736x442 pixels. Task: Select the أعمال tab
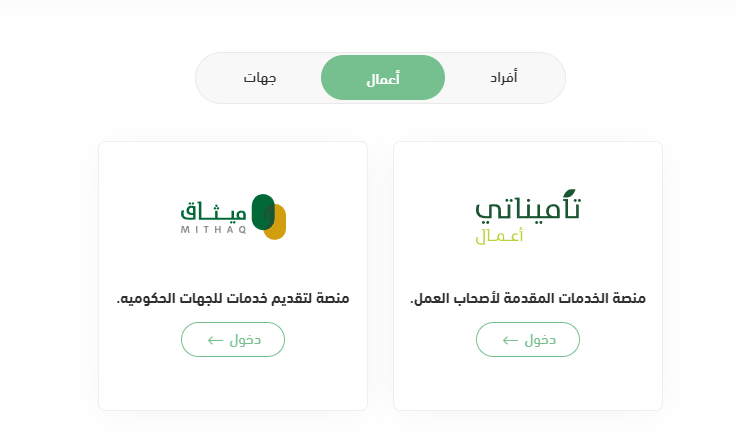383,78
